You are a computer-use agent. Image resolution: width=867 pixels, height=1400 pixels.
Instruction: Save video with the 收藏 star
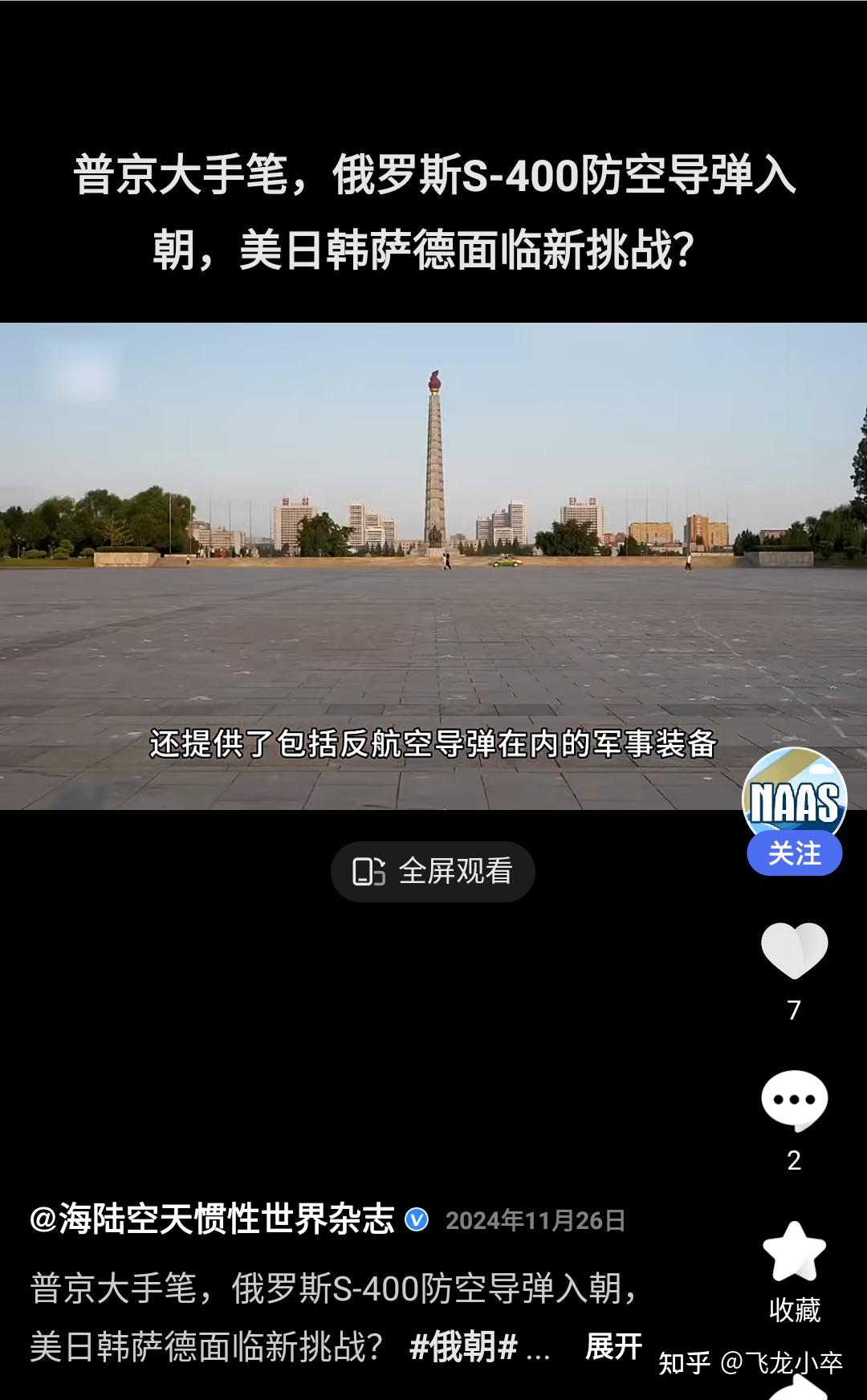pyautogui.click(x=794, y=1252)
